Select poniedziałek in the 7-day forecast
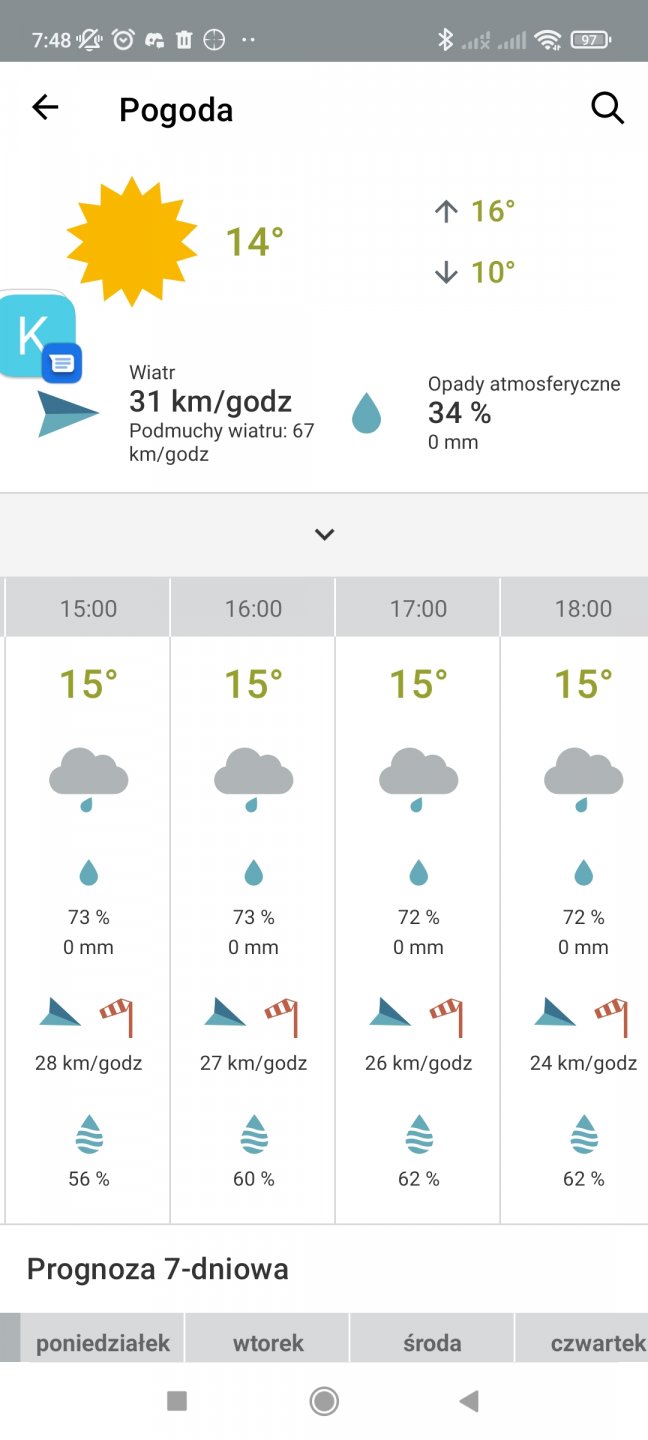Image resolution: width=648 pixels, height=1440 pixels. point(103,1342)
